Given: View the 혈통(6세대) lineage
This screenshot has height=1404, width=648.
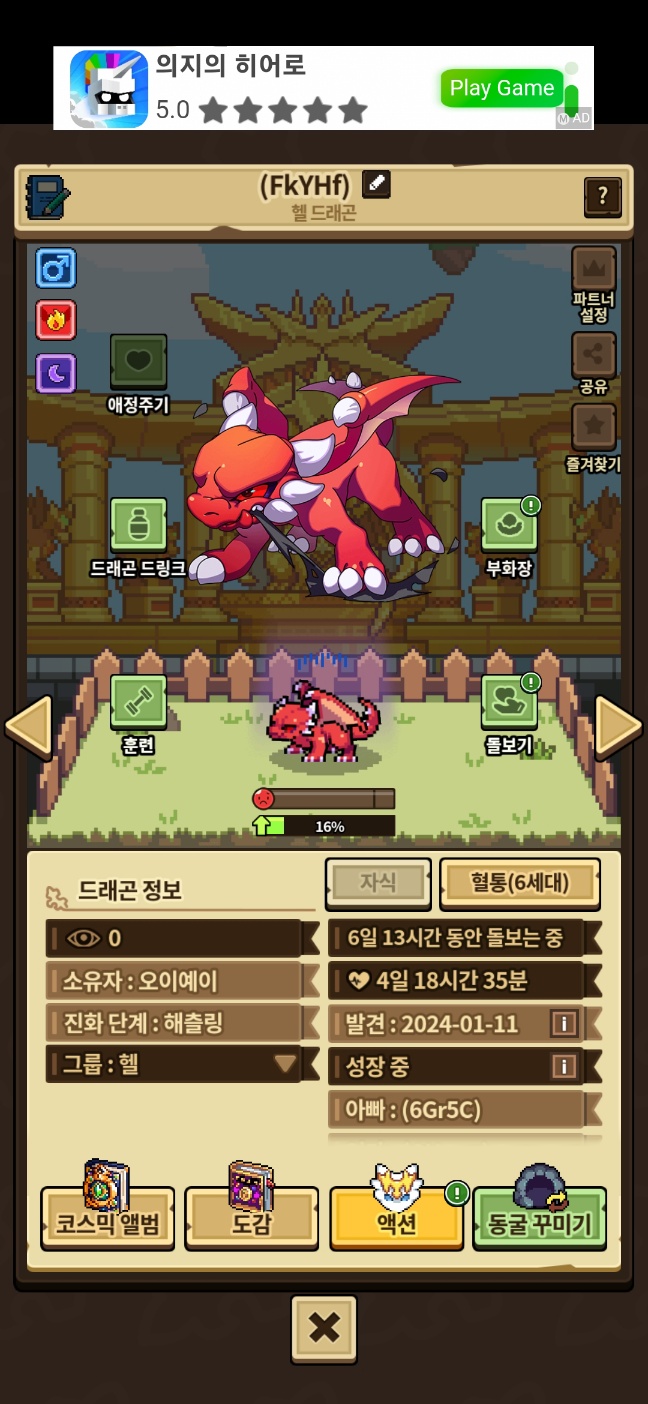Looking at the screenshot, I should (x=520, y=883).
